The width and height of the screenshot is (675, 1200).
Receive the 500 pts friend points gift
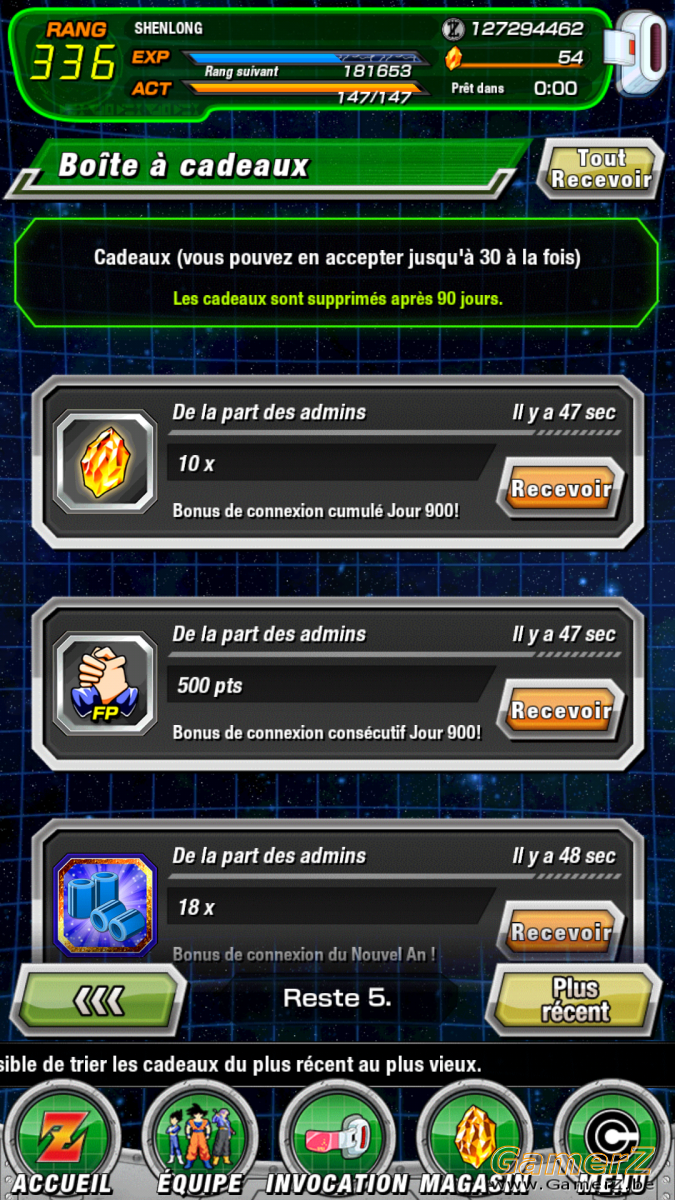pyautogui.click(x=560, y=711)
